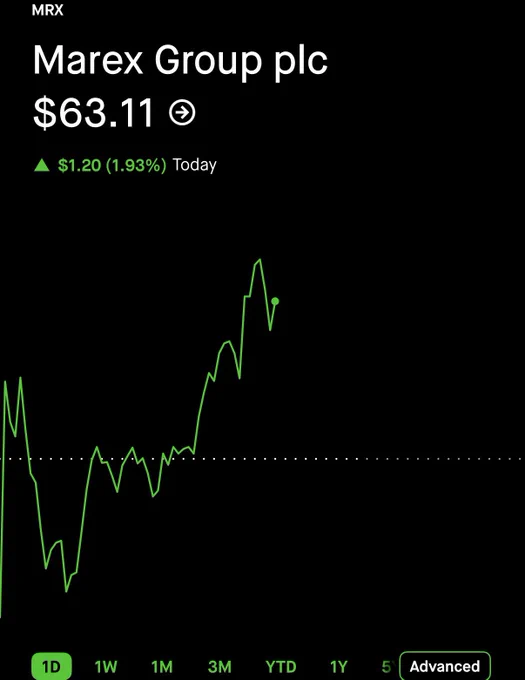Image resolution: width=525 pixels, height=680 pixels.
Task: Switch to the 1W chart range
Action: [106, 667]
